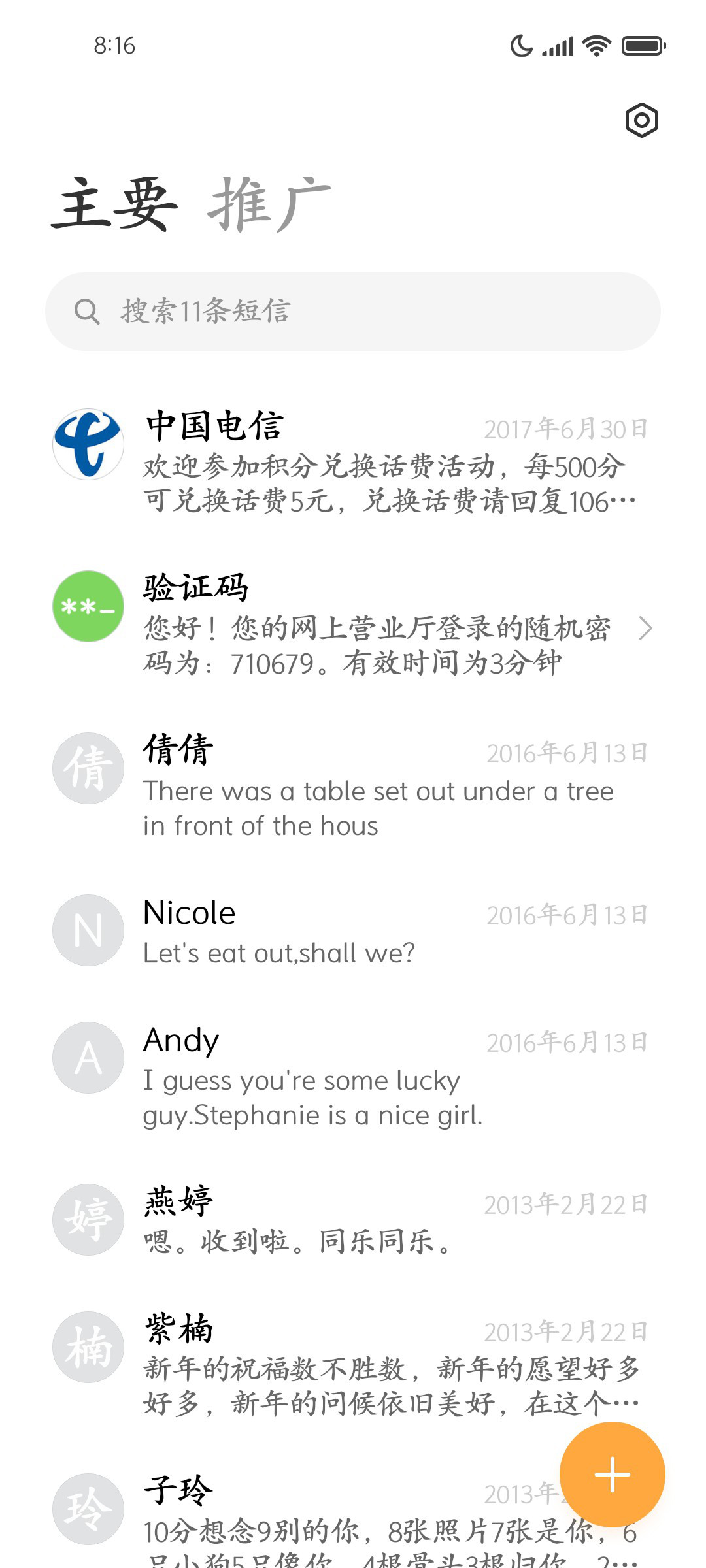Select the 主要 tab
The height and width of the screenshot is (1568, 706).
point(114,204)
